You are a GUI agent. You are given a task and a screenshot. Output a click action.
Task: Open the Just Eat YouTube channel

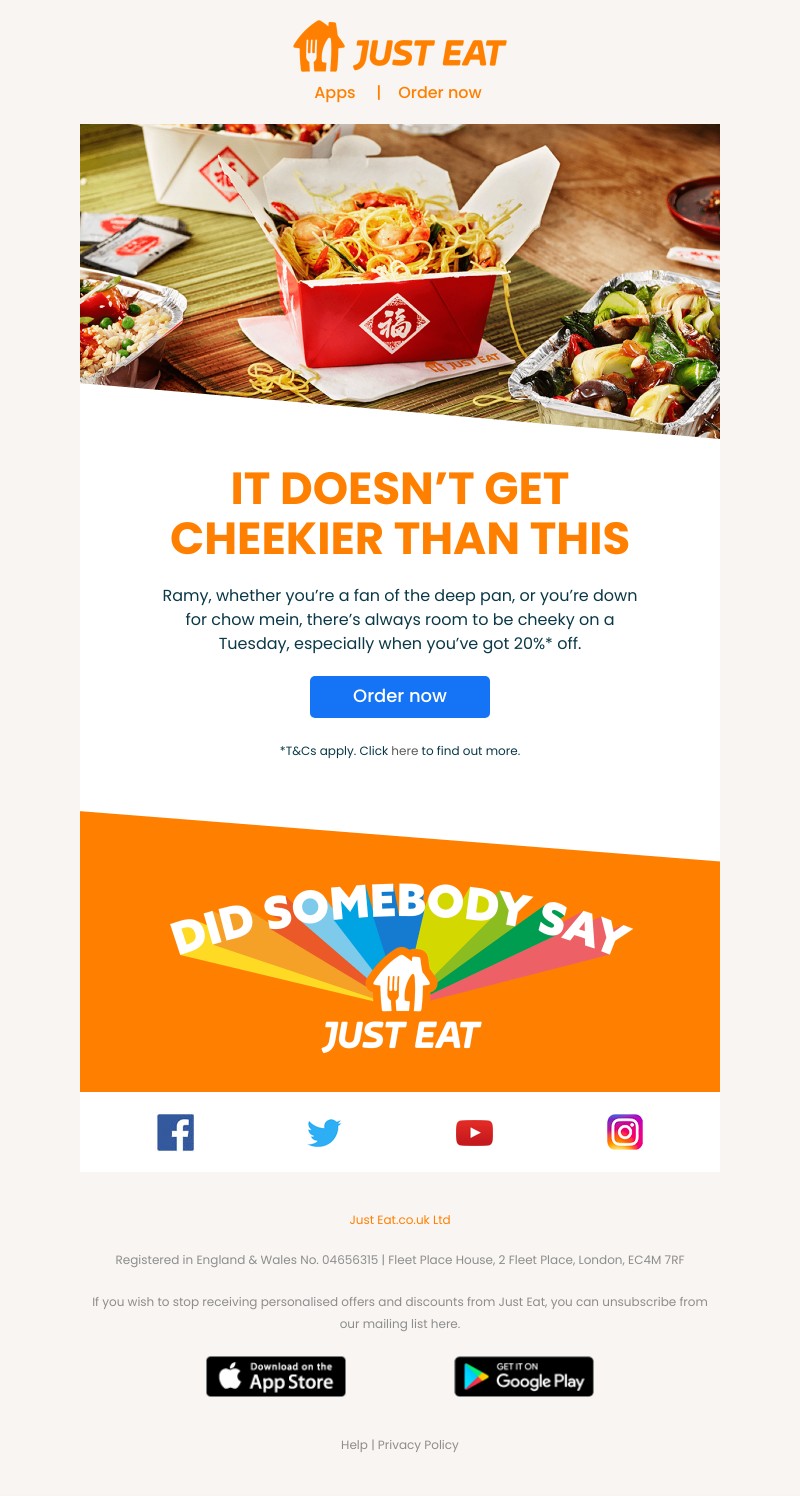click(474, 1132)
